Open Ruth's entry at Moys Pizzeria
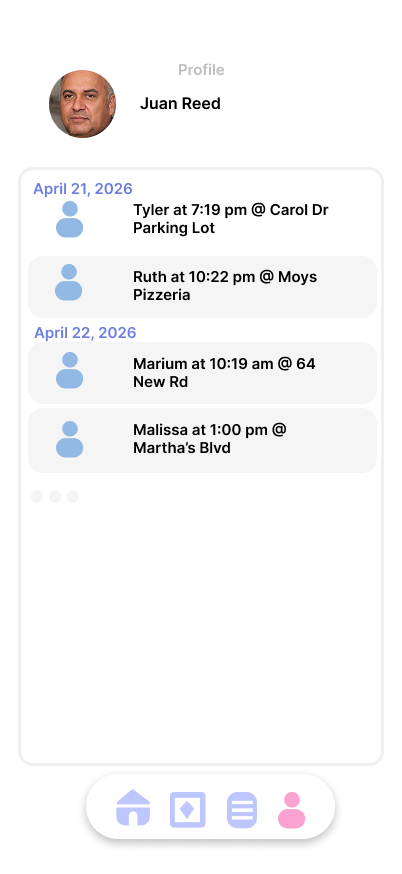This screenshot has height=874, width=402. pos(202,287)
